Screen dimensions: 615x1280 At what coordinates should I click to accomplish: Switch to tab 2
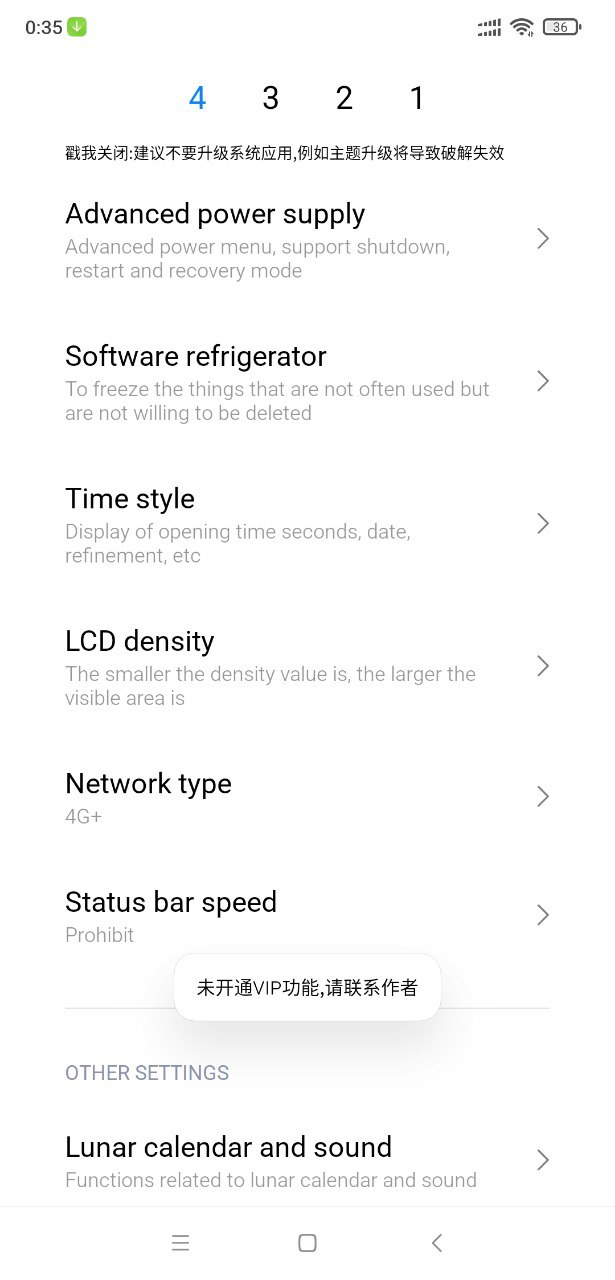tap(344, 98)
